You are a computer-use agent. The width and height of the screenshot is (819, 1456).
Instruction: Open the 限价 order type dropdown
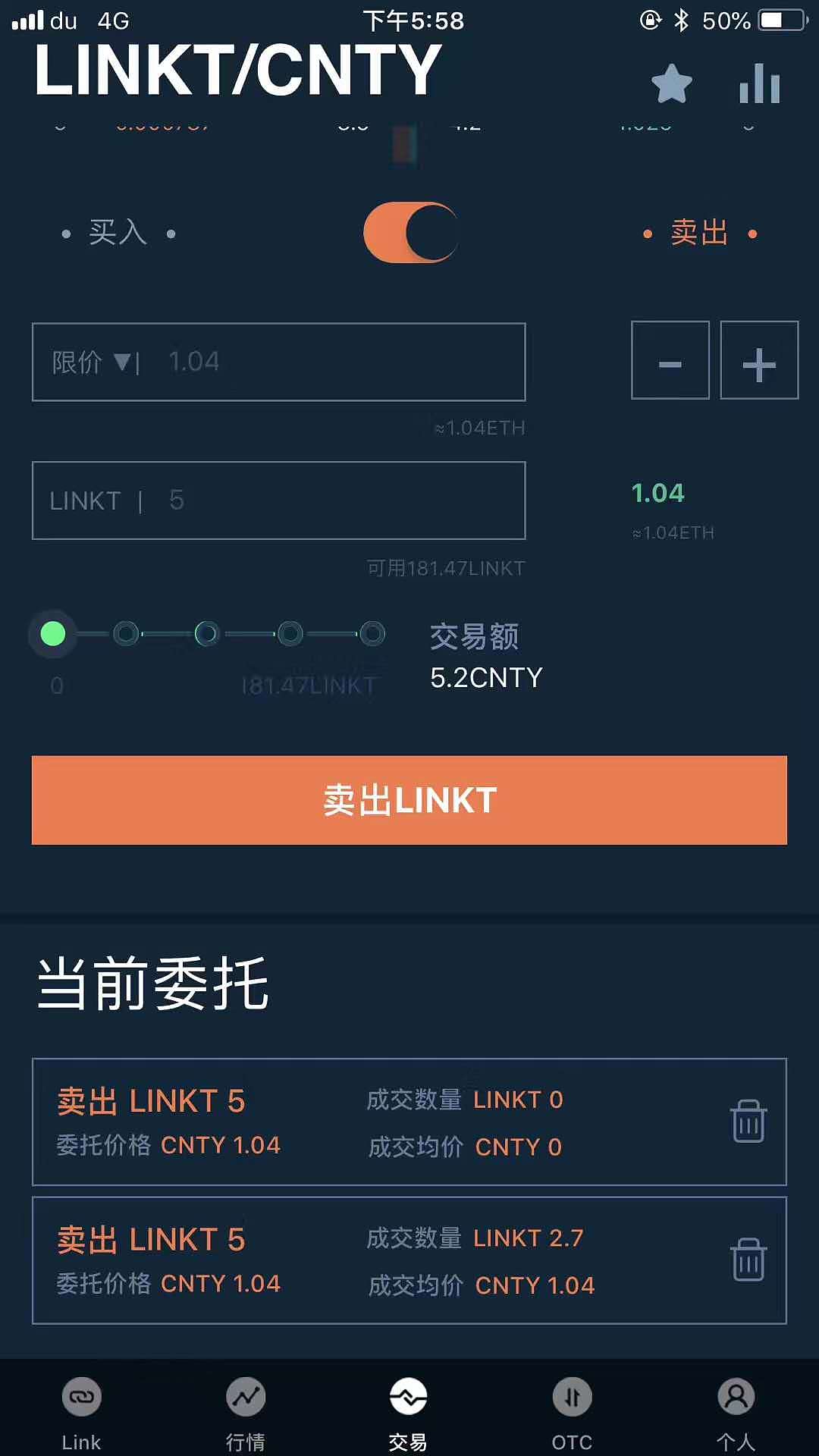click(93, 362)
